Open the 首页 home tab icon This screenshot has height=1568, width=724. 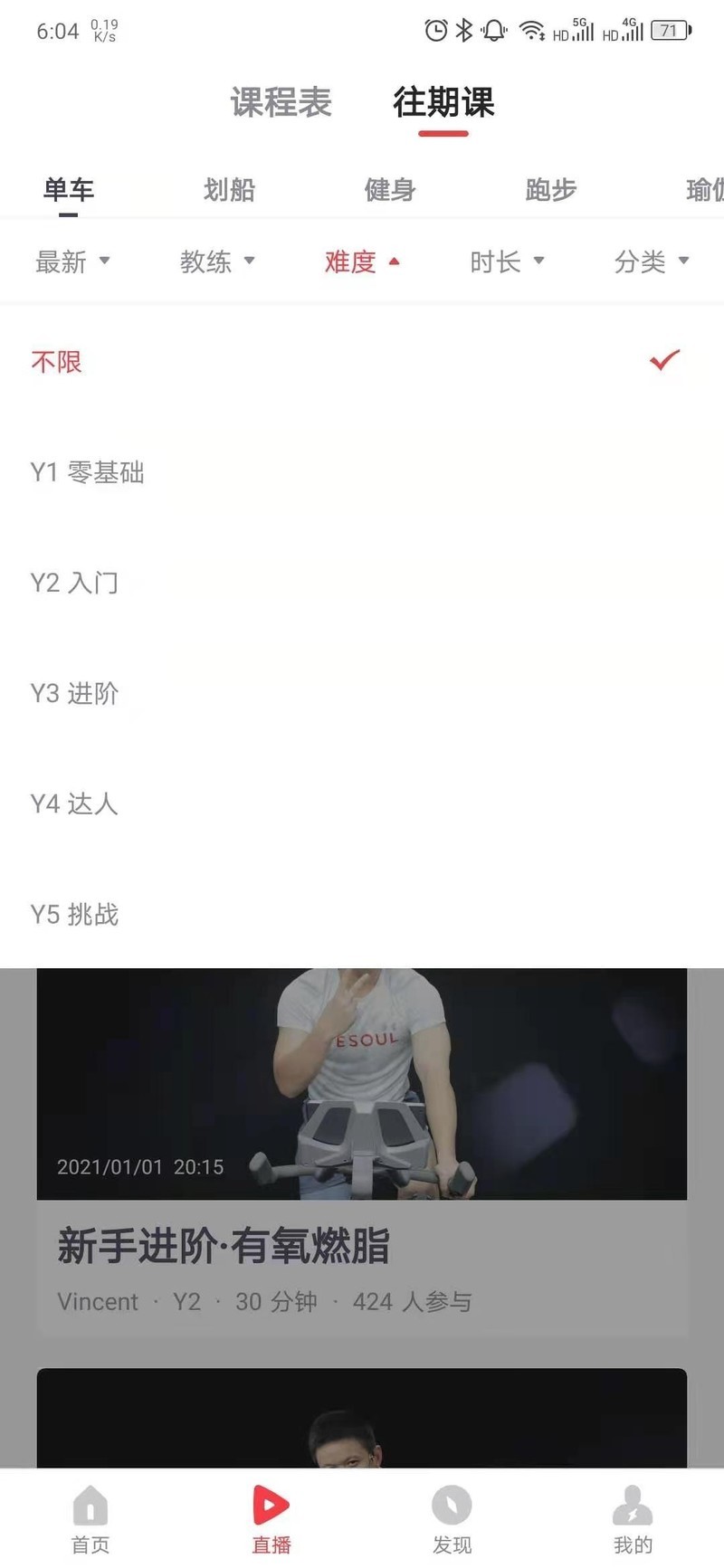coord(89,1509)
